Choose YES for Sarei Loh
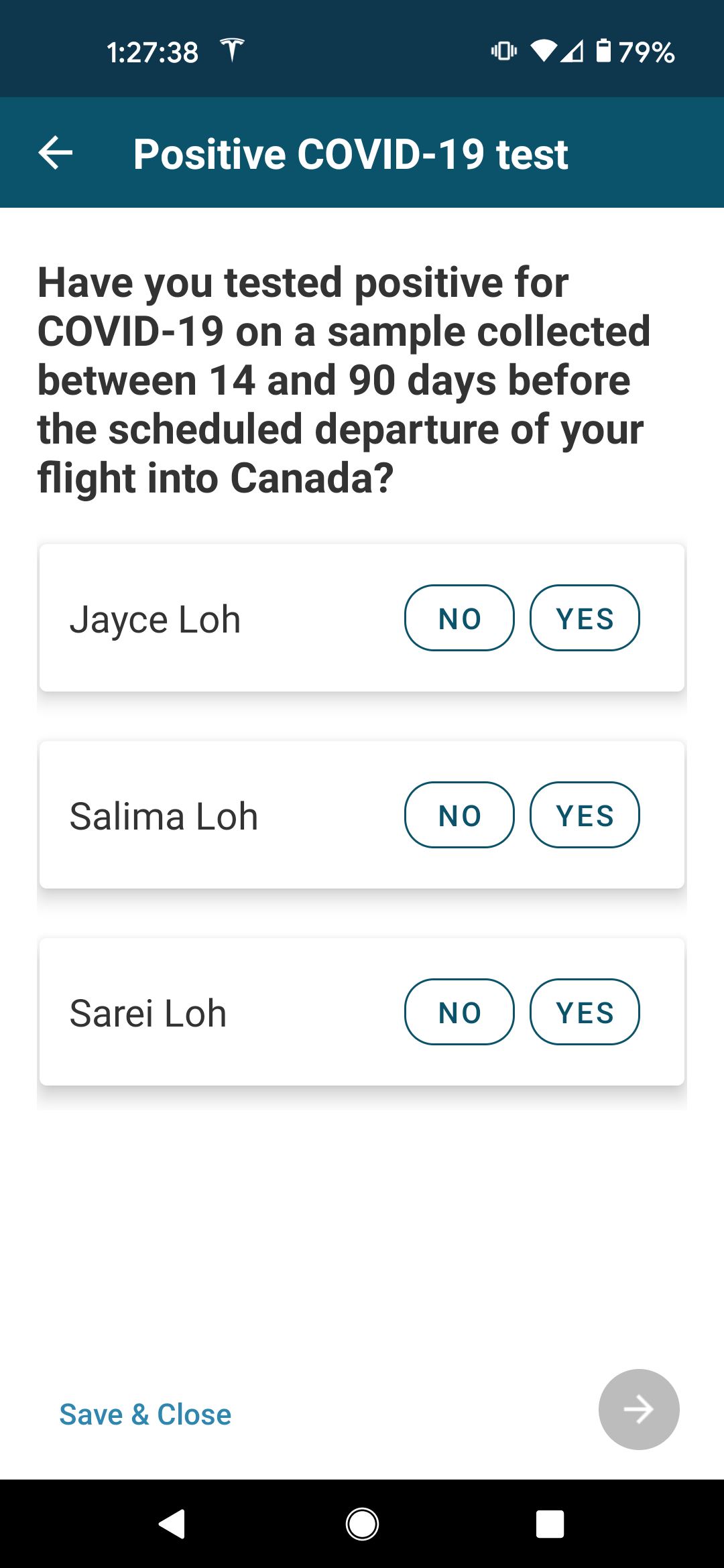 pyautogui.click(x=585, y=1012)
